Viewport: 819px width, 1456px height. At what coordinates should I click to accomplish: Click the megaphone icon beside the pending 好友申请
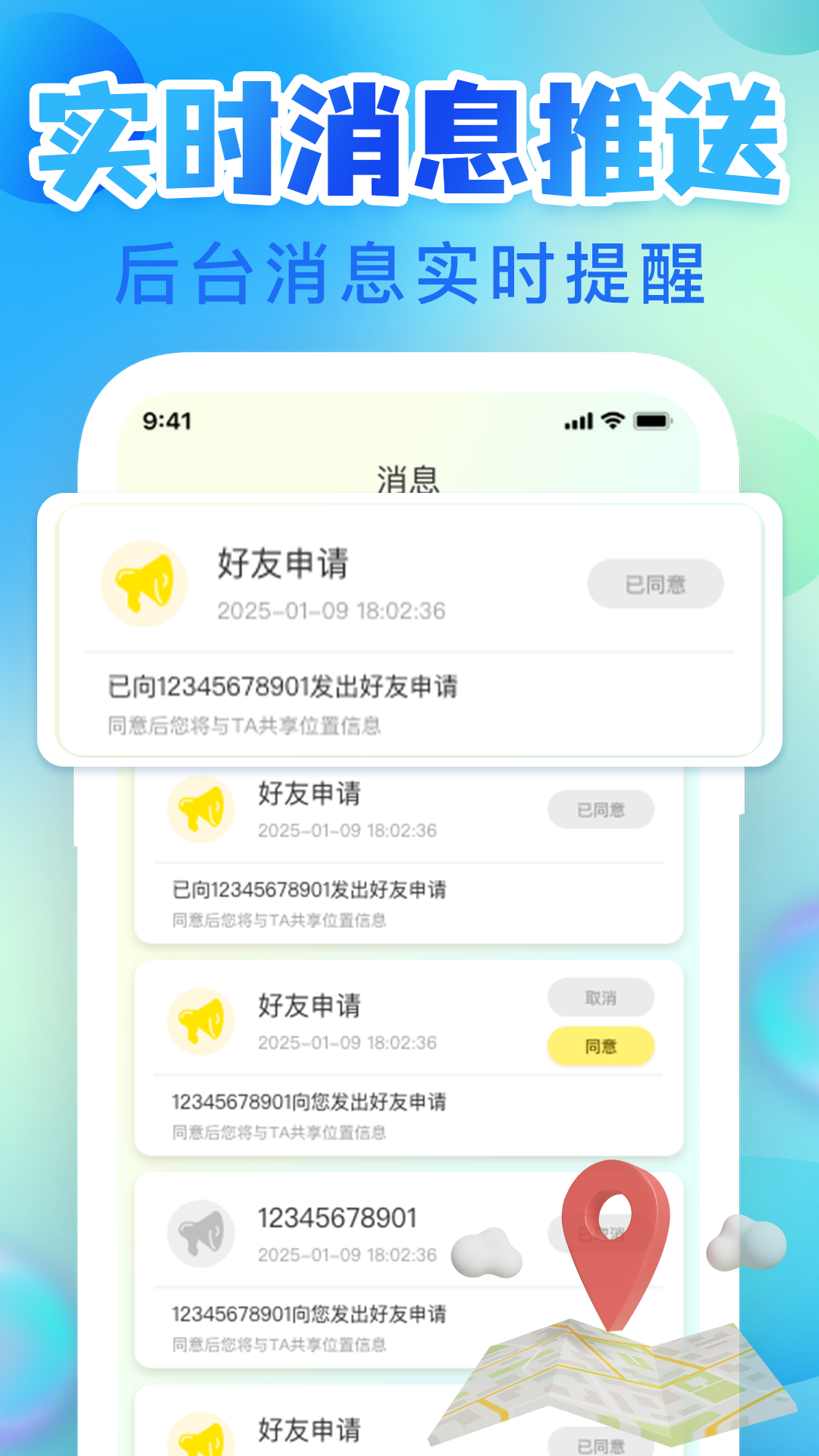199,1020
